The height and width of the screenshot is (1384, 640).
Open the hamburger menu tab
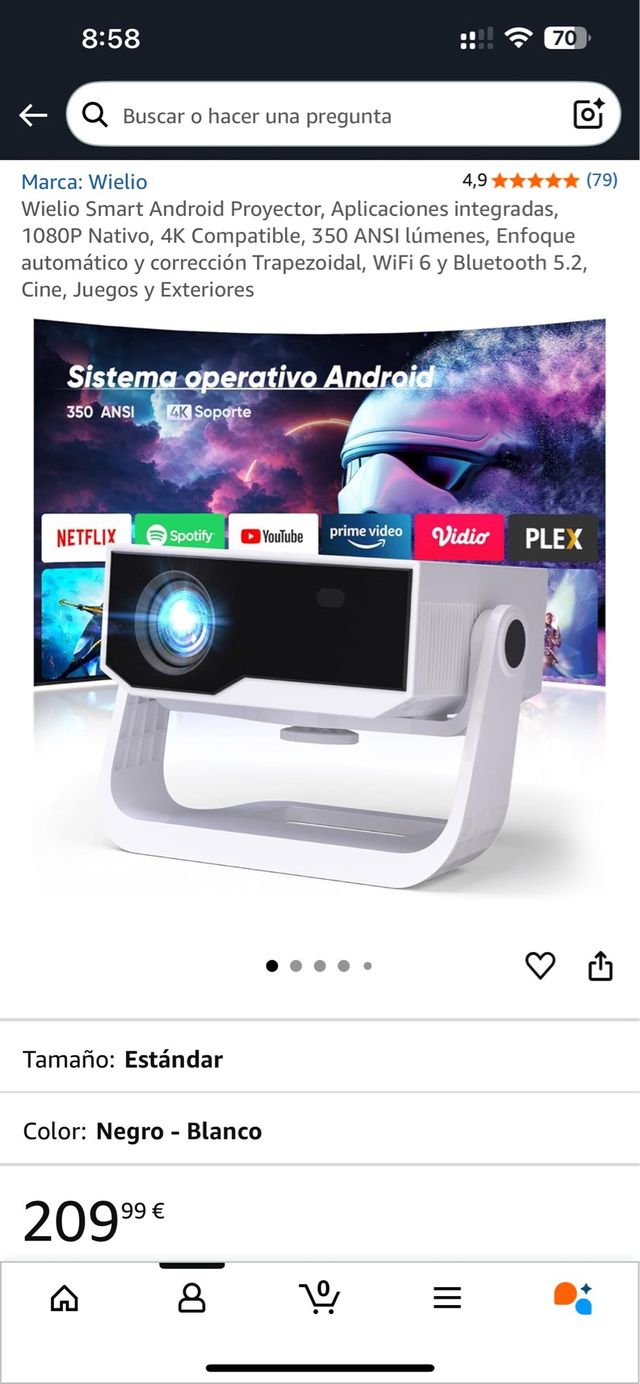447,1298
